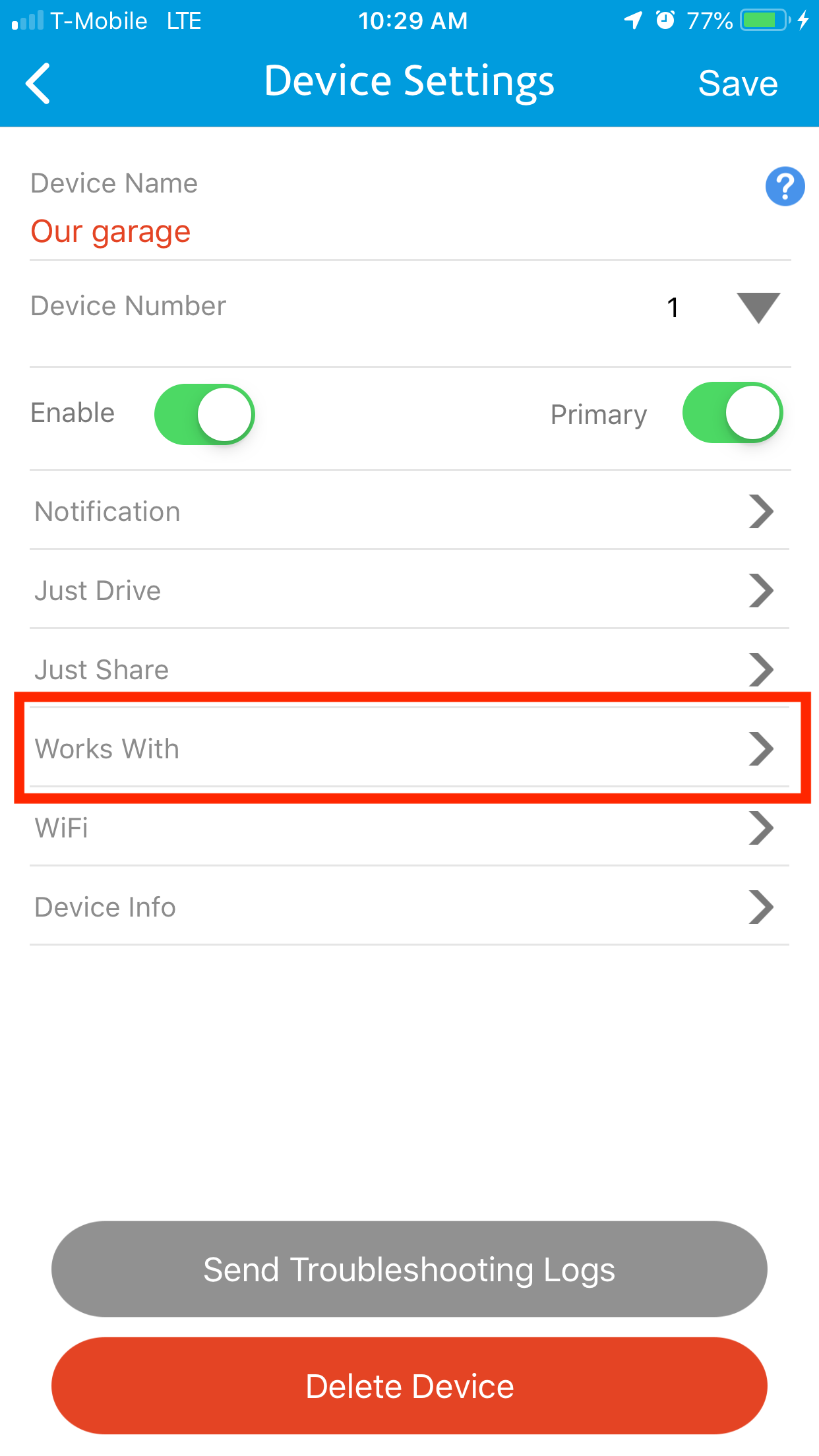
Task: Tap the Delete Device button
Action: 409,1386
